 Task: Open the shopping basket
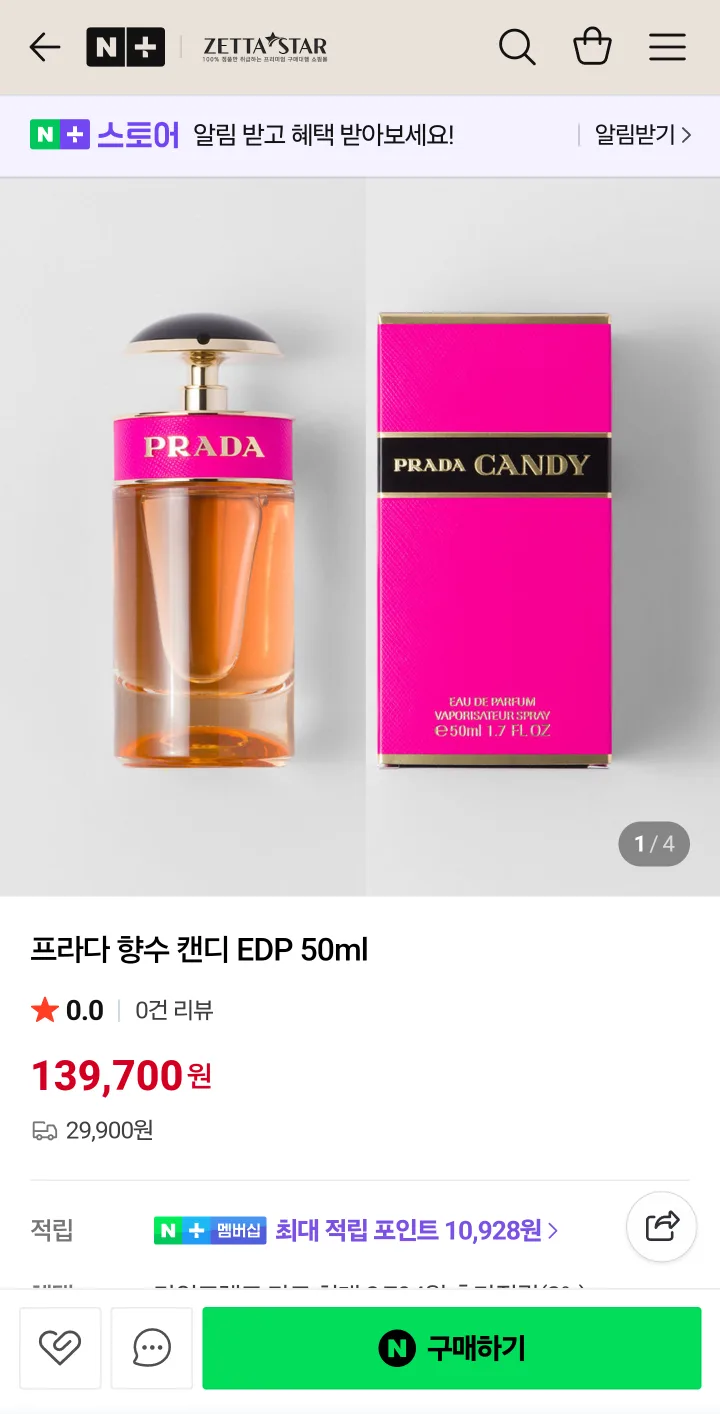[x=592, y=47]
